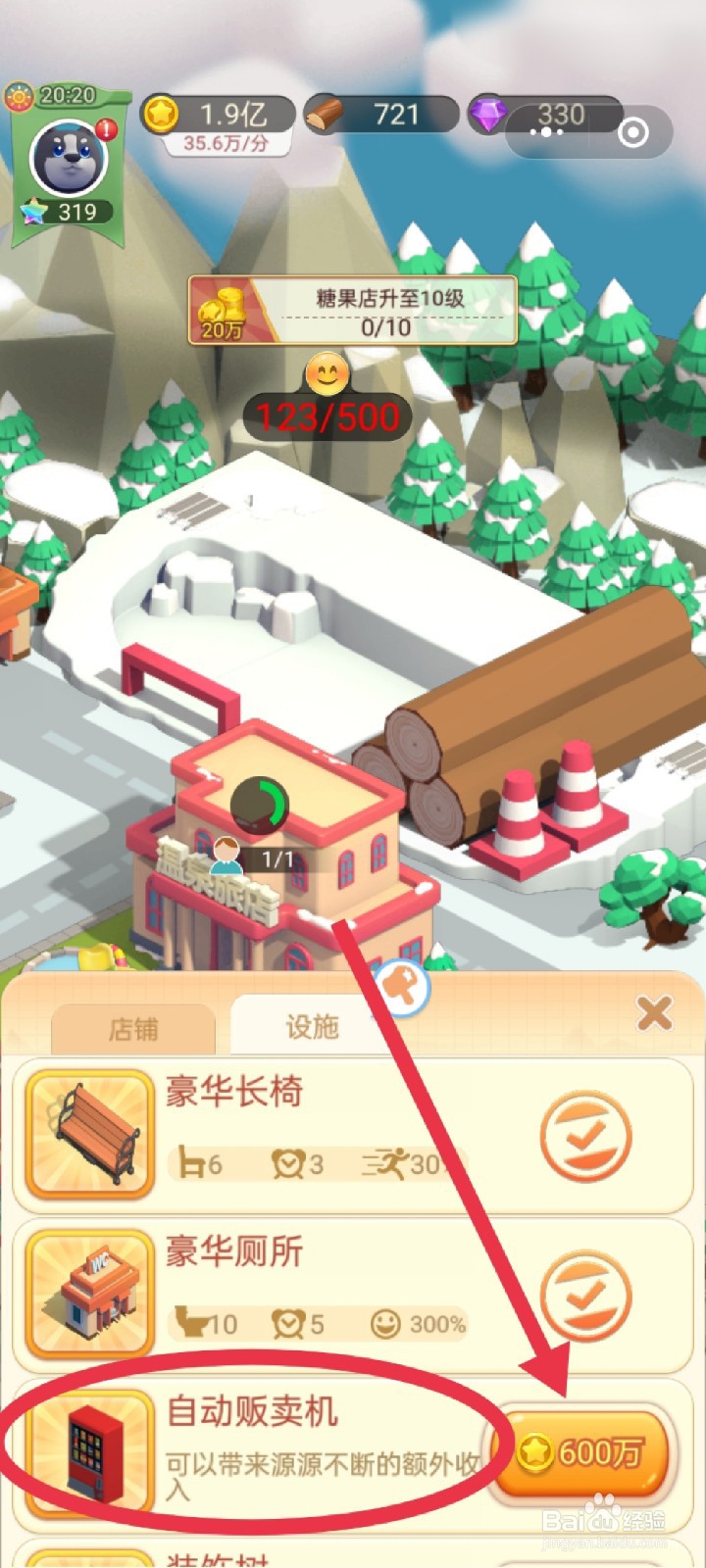Switch to the 店铺 tab
The width and height of the screenshot is (706, 1568).
134,1027
